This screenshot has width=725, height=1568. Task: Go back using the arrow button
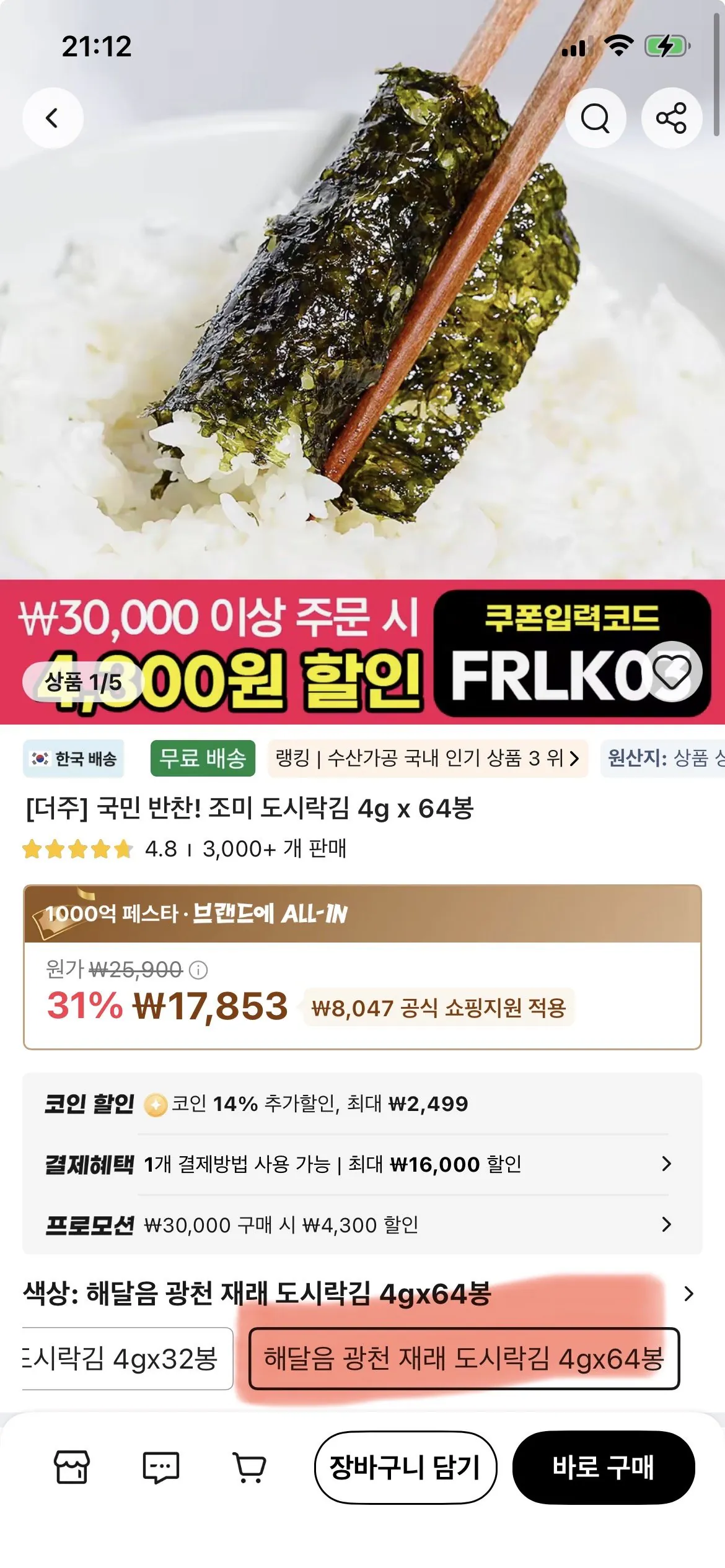click(x=53, y=118)
